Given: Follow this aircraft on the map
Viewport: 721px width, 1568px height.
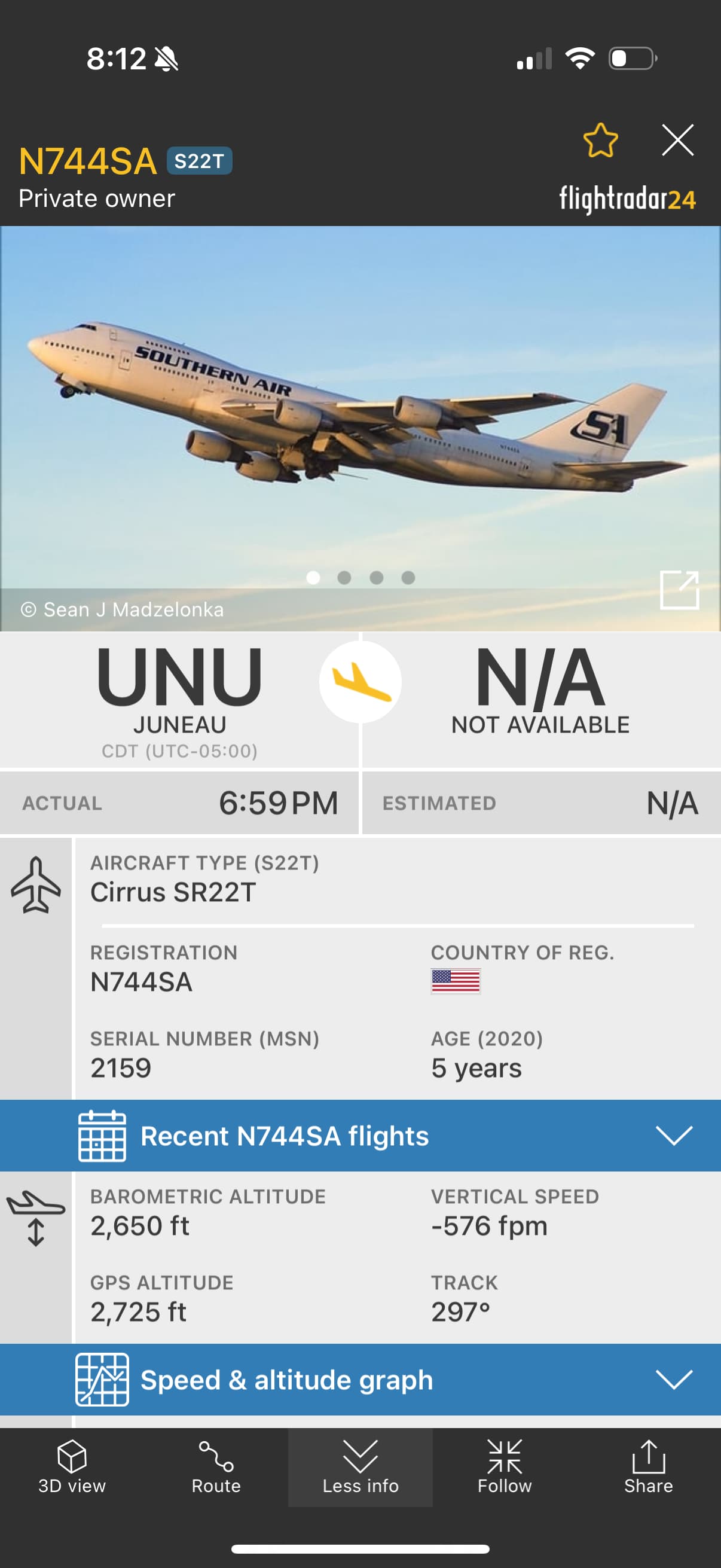Looking at the screenshot, I should [505, 1467].
